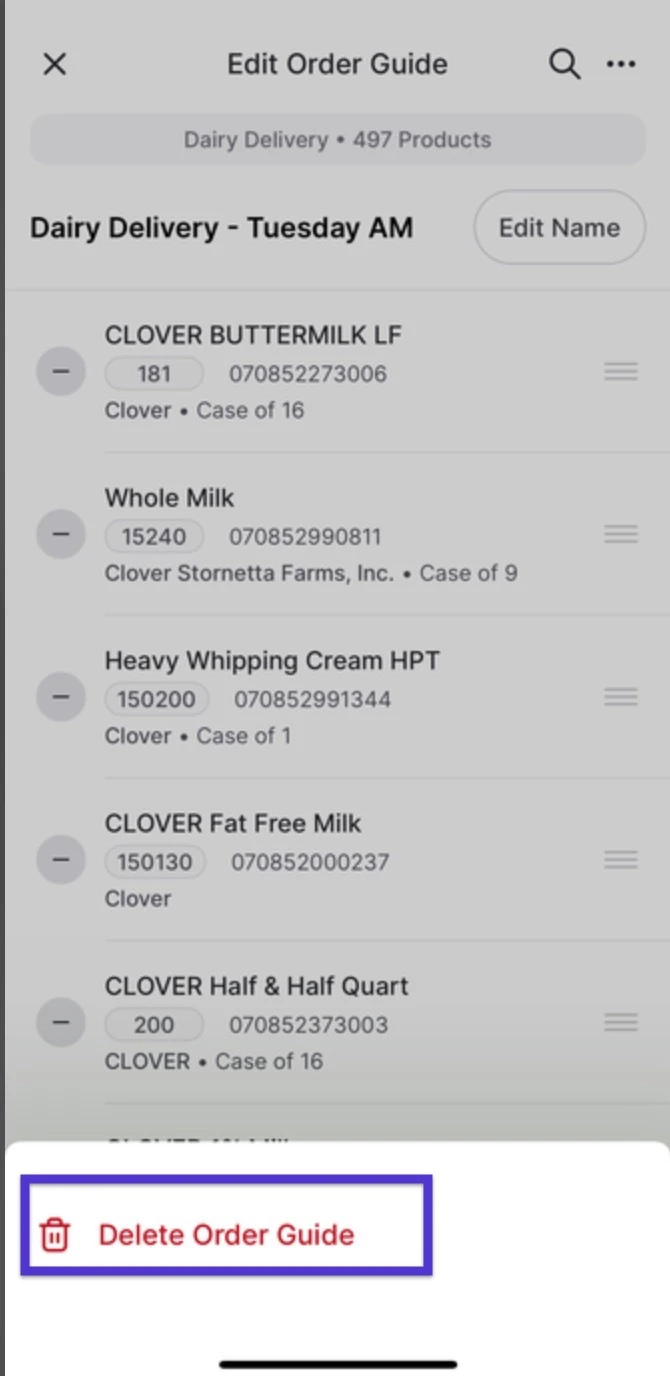This screenshot has height=1376, width=670.
Task: Remove Heavy Whipping Cream HPT item
Action: click(x=61, y=697)
